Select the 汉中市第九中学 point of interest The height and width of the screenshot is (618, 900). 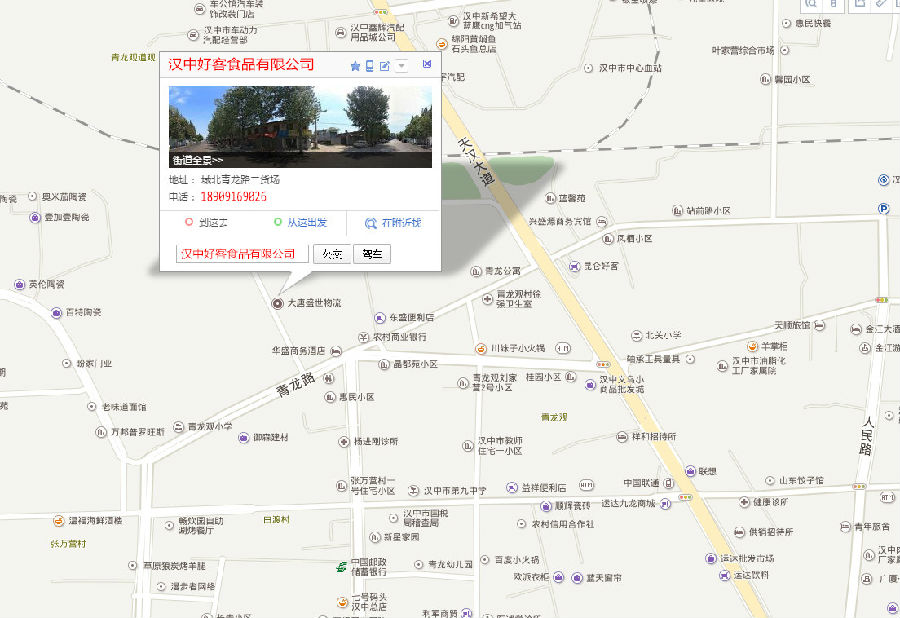pyautogui.click(x=414, y=491)
